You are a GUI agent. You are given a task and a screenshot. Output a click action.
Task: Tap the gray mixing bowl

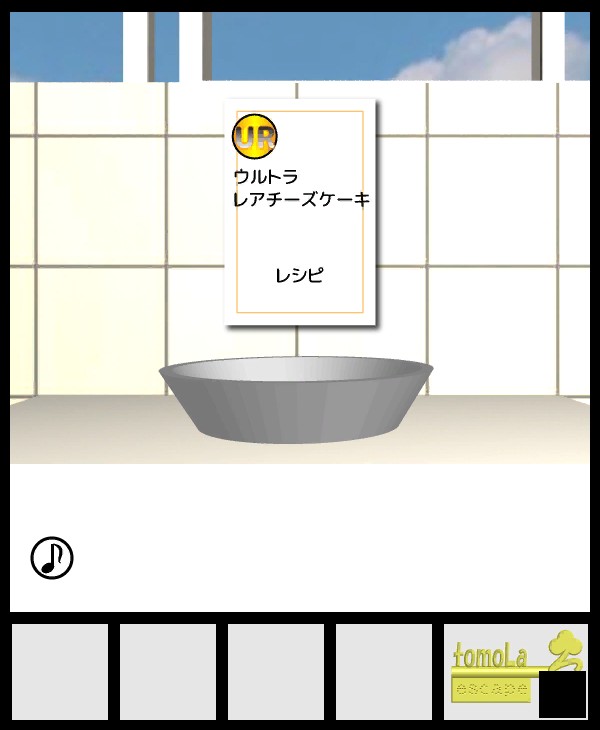296,400
